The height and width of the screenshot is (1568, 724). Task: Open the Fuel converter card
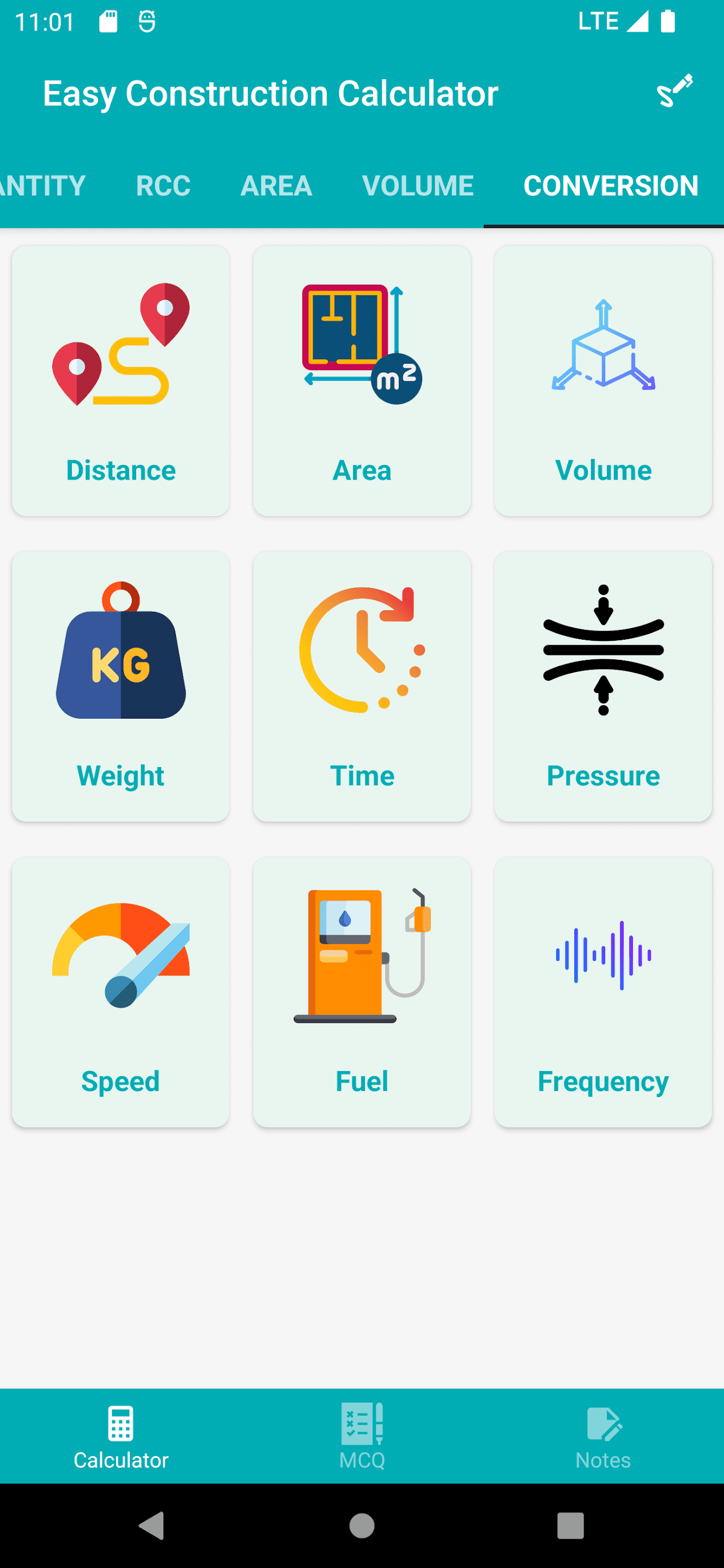[x=362, y=992]
